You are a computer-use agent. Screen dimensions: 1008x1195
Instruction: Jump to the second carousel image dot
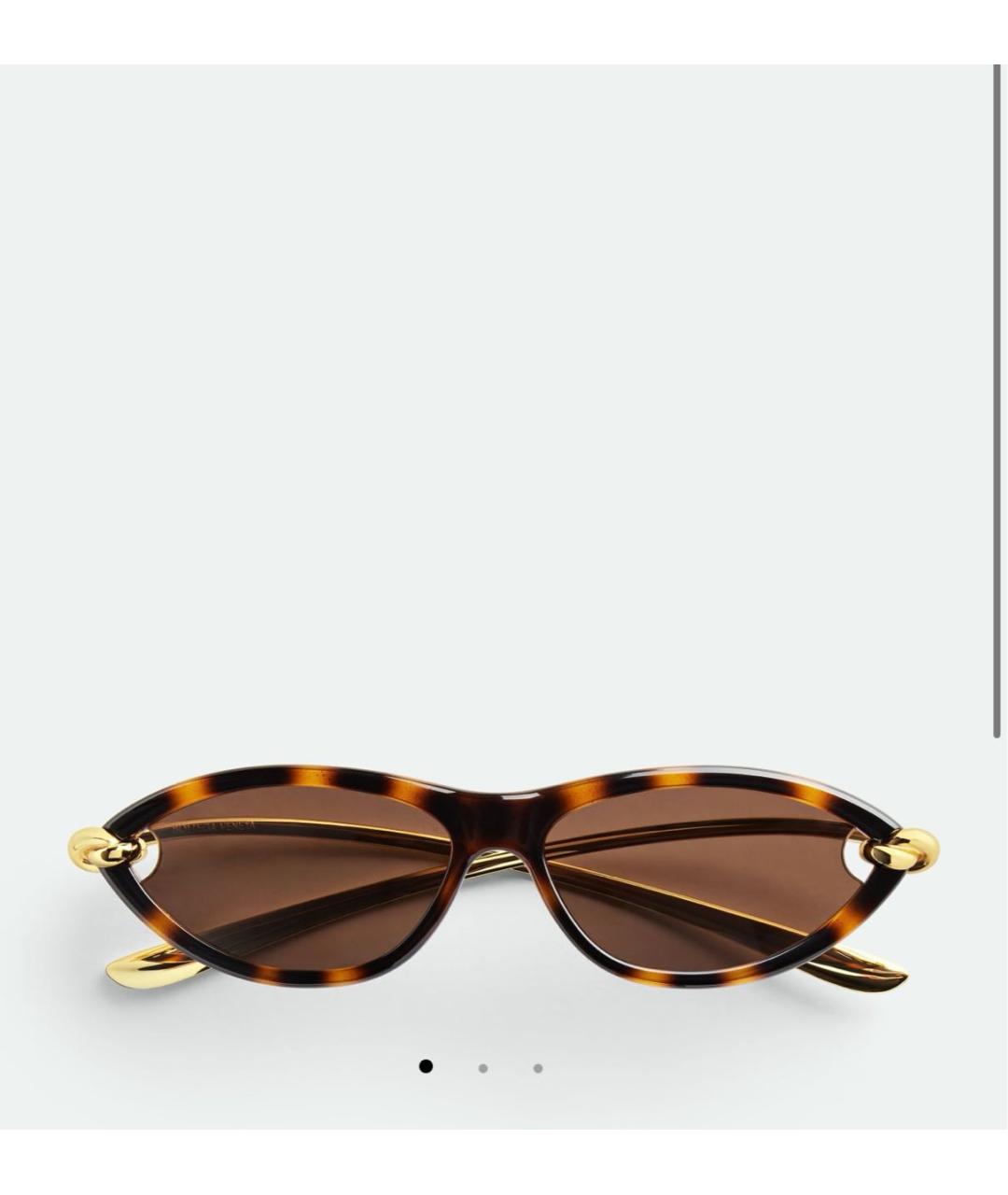pos(483,1068)
